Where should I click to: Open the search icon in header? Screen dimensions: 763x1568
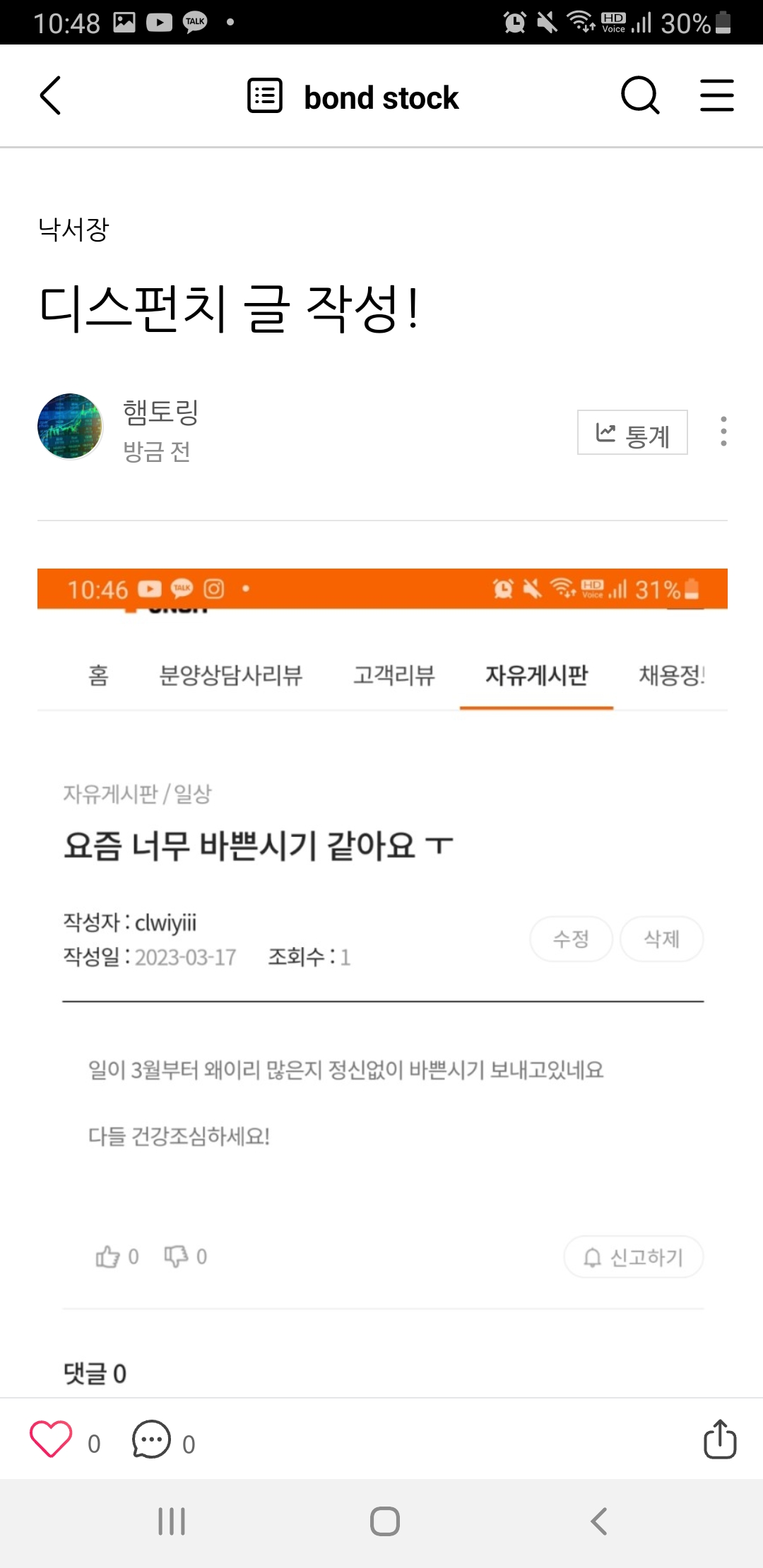pos(640,96)
